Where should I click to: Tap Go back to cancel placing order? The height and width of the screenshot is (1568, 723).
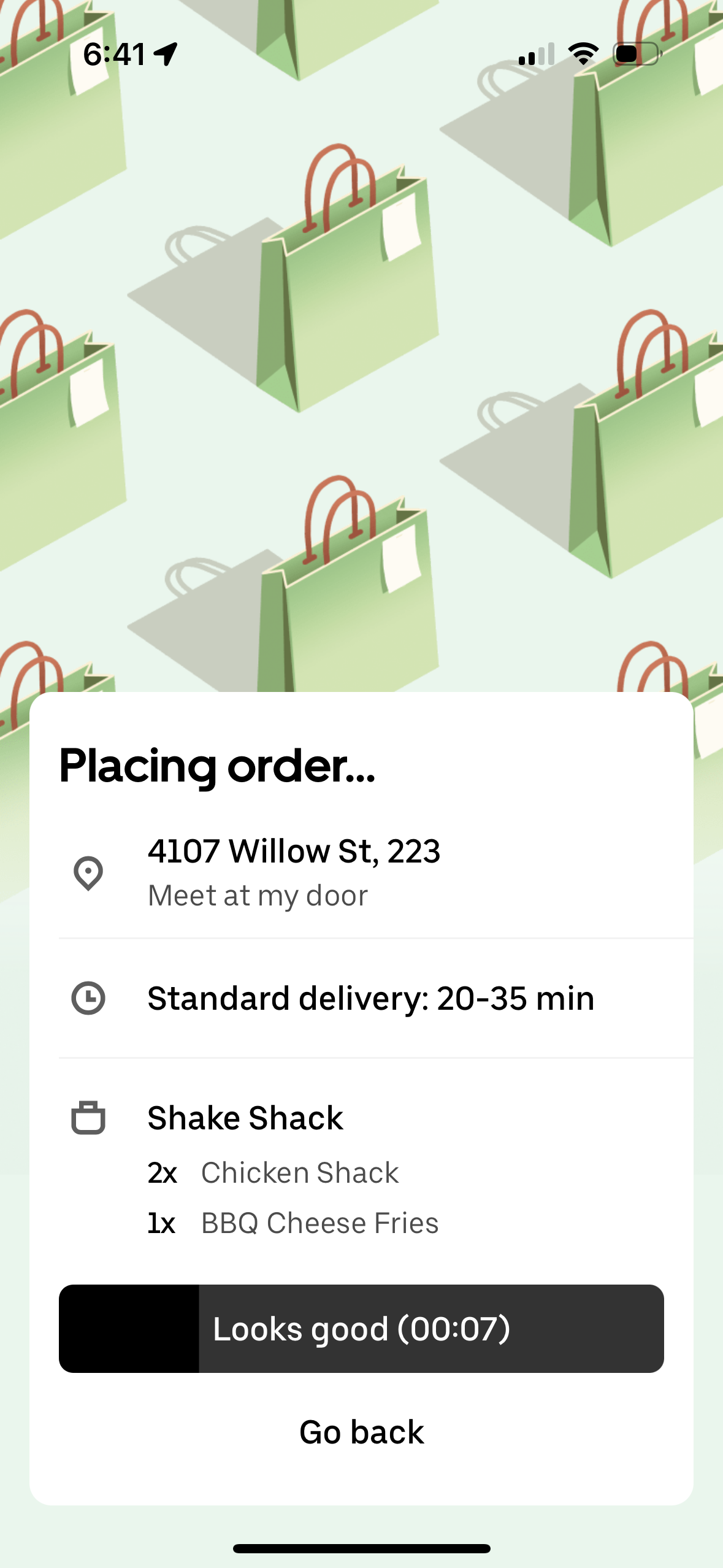tap(361, 1432)
